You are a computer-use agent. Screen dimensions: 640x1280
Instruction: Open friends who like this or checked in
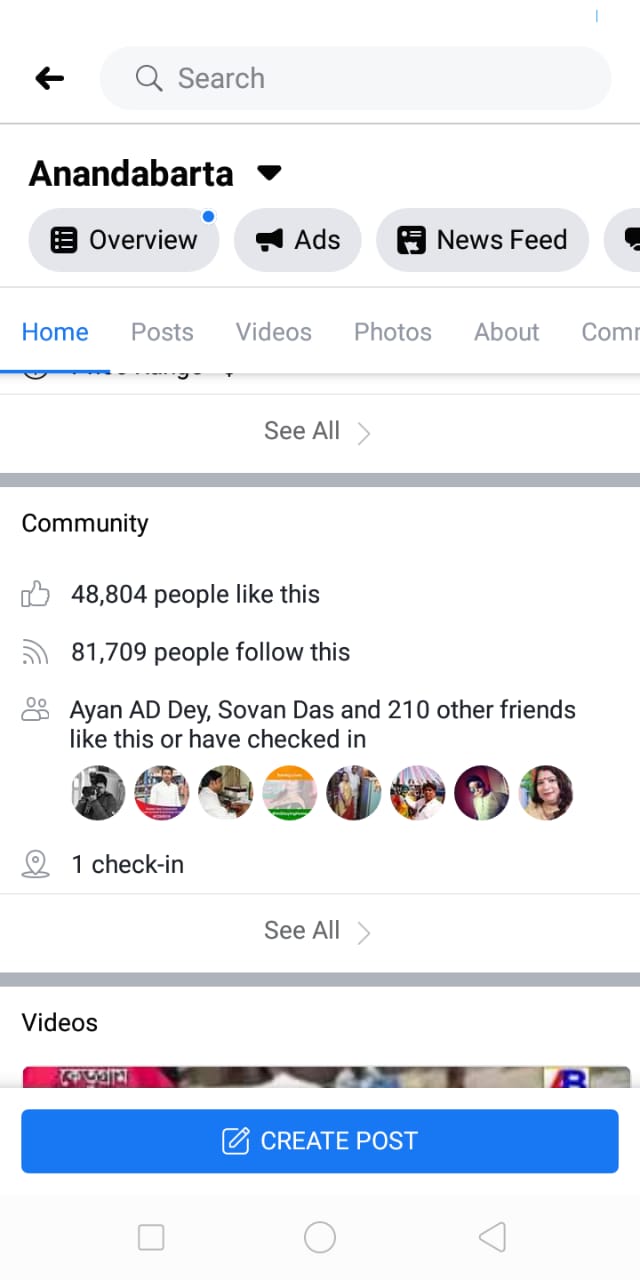tap(322, 724)
